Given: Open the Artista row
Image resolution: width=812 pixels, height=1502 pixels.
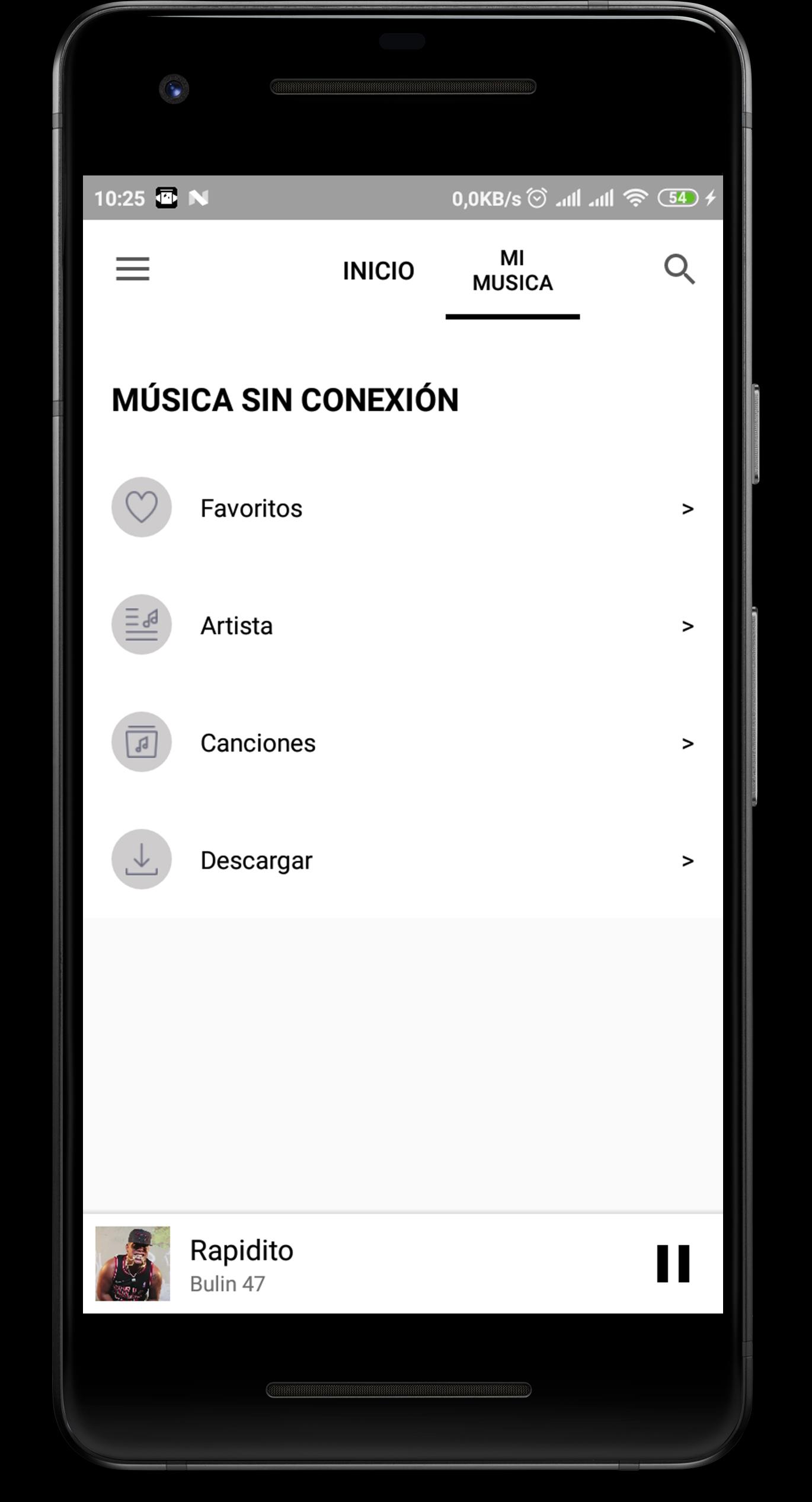Looking at the screenshot, I should 402,625.
